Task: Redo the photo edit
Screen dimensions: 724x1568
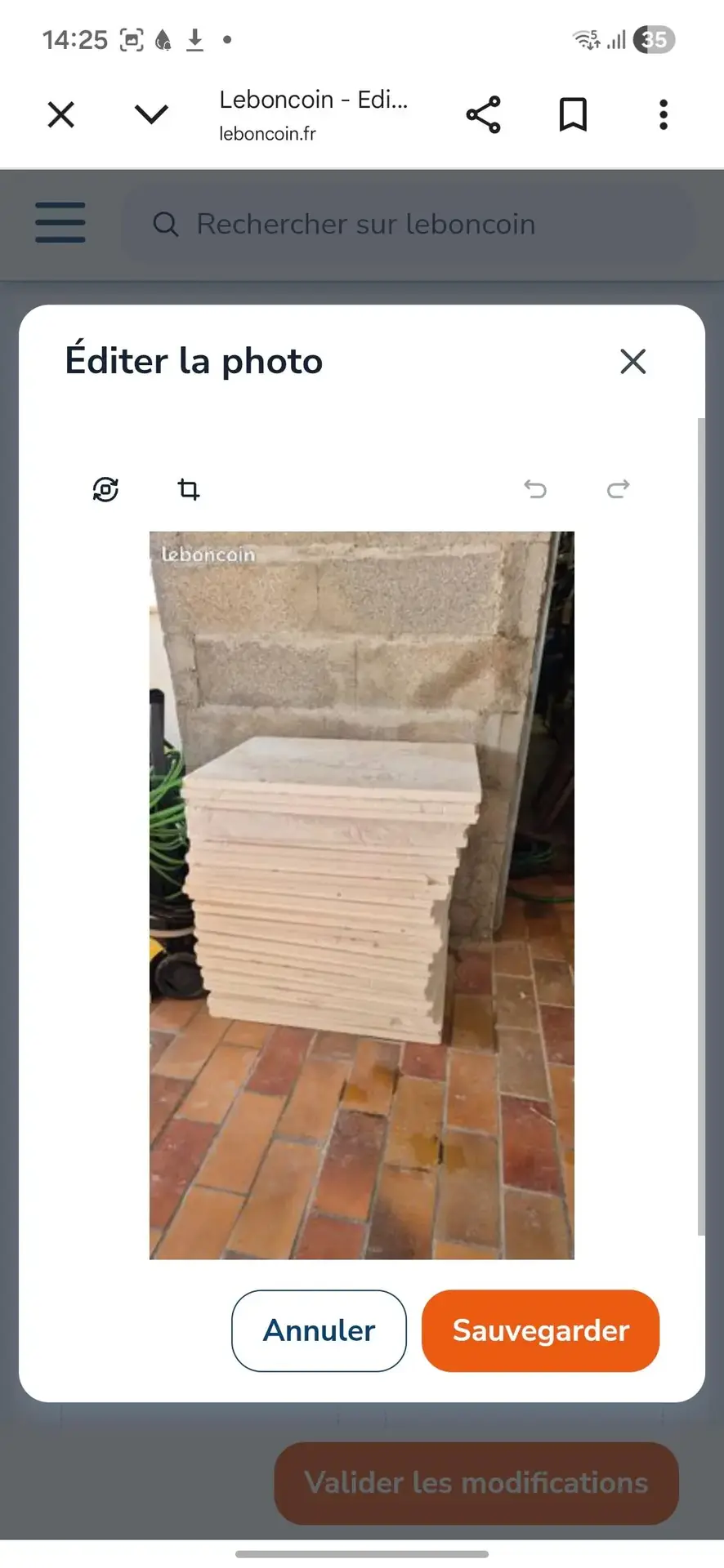Action: click(x=619, y=489)
